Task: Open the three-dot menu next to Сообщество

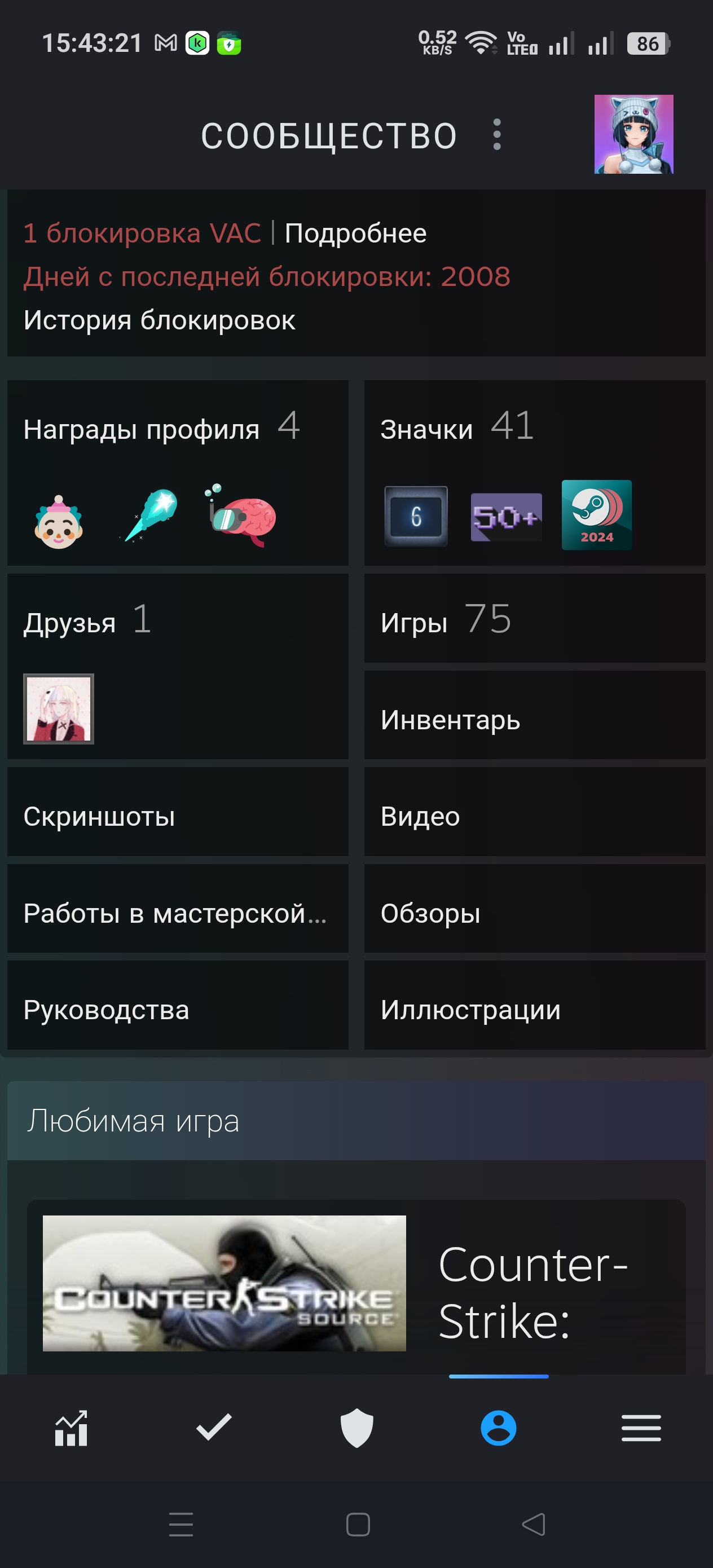Action: coord(497,135)
